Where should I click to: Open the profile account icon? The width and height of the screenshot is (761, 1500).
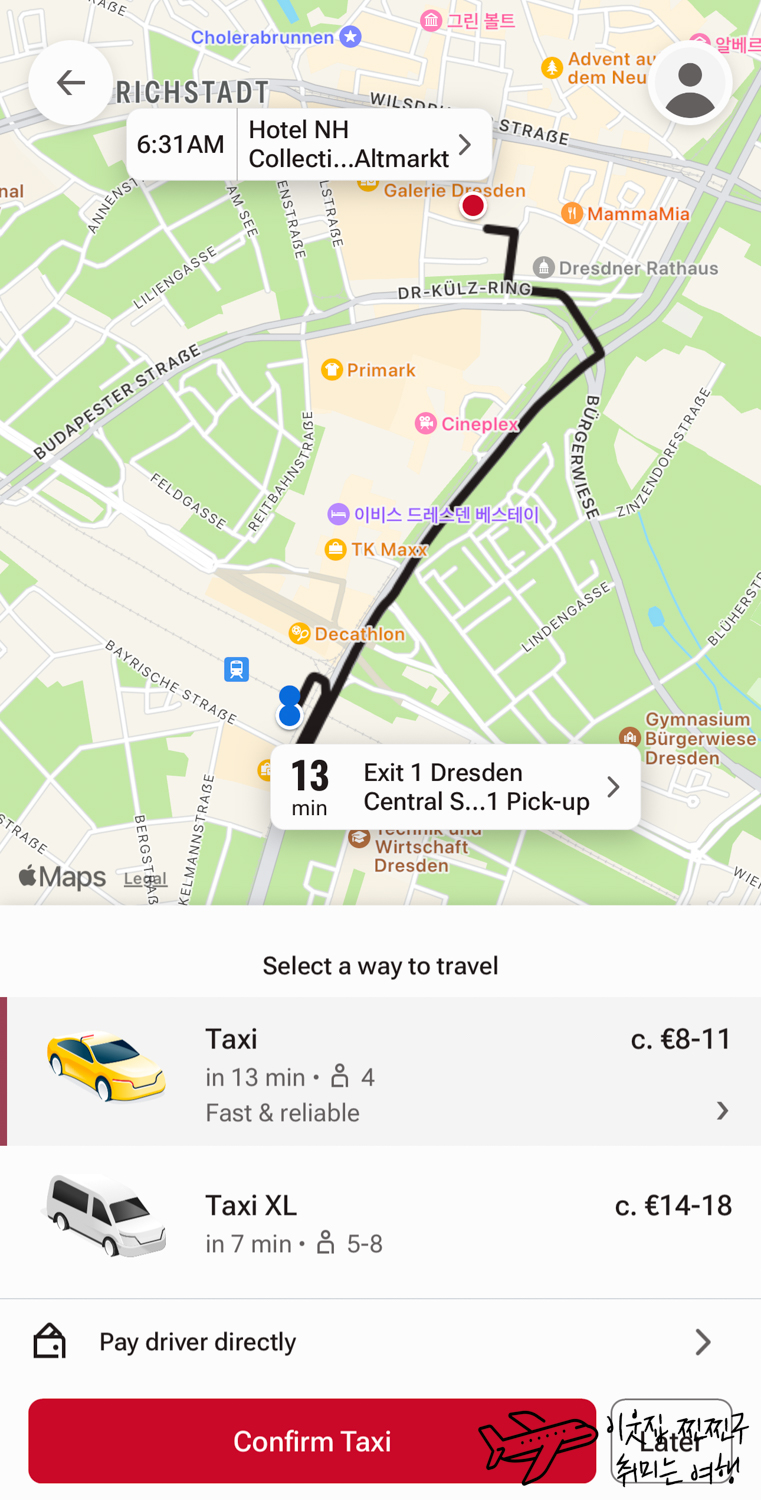(x=689, y=83)
